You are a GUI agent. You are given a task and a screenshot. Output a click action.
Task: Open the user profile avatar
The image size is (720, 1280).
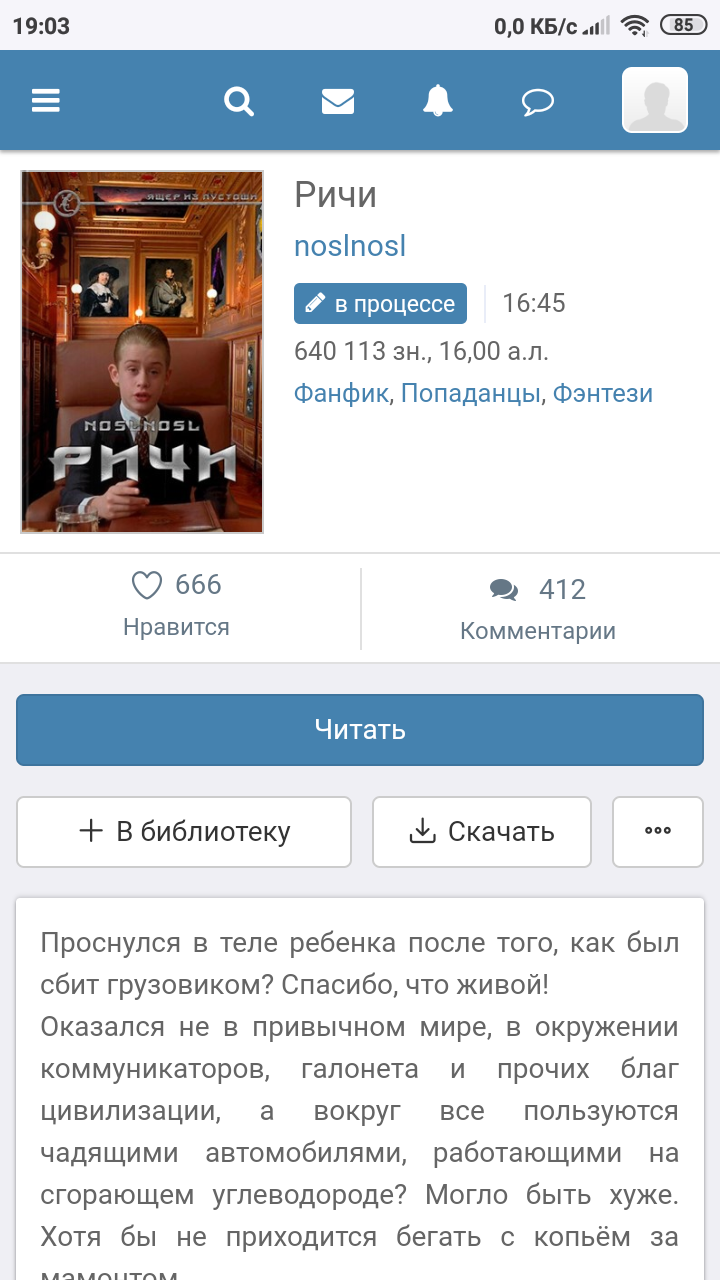pyautogui.click(x=655, y=100)
